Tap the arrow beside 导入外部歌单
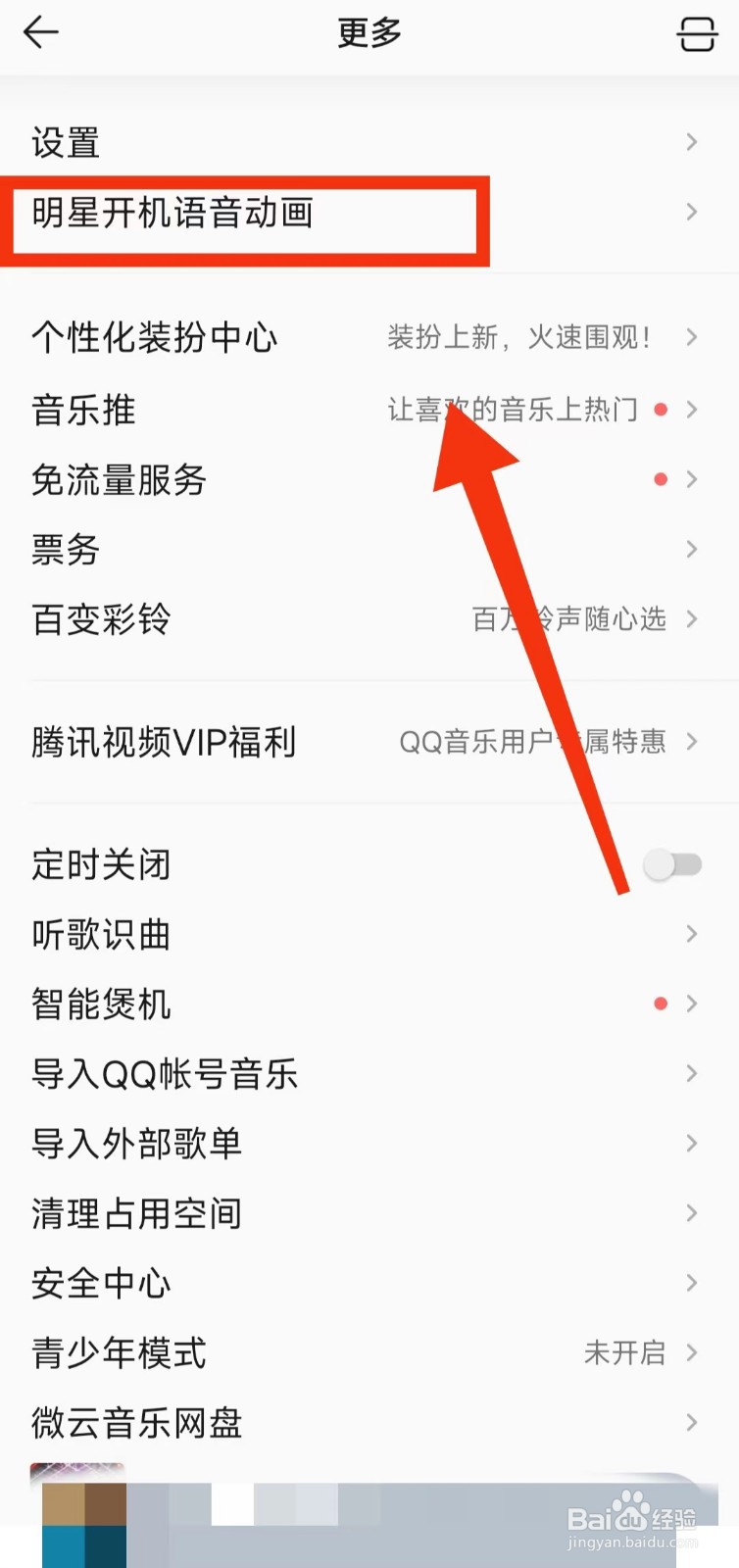Image resolution: width=739 pixels, height=1568 pixels. (691, 1144)
